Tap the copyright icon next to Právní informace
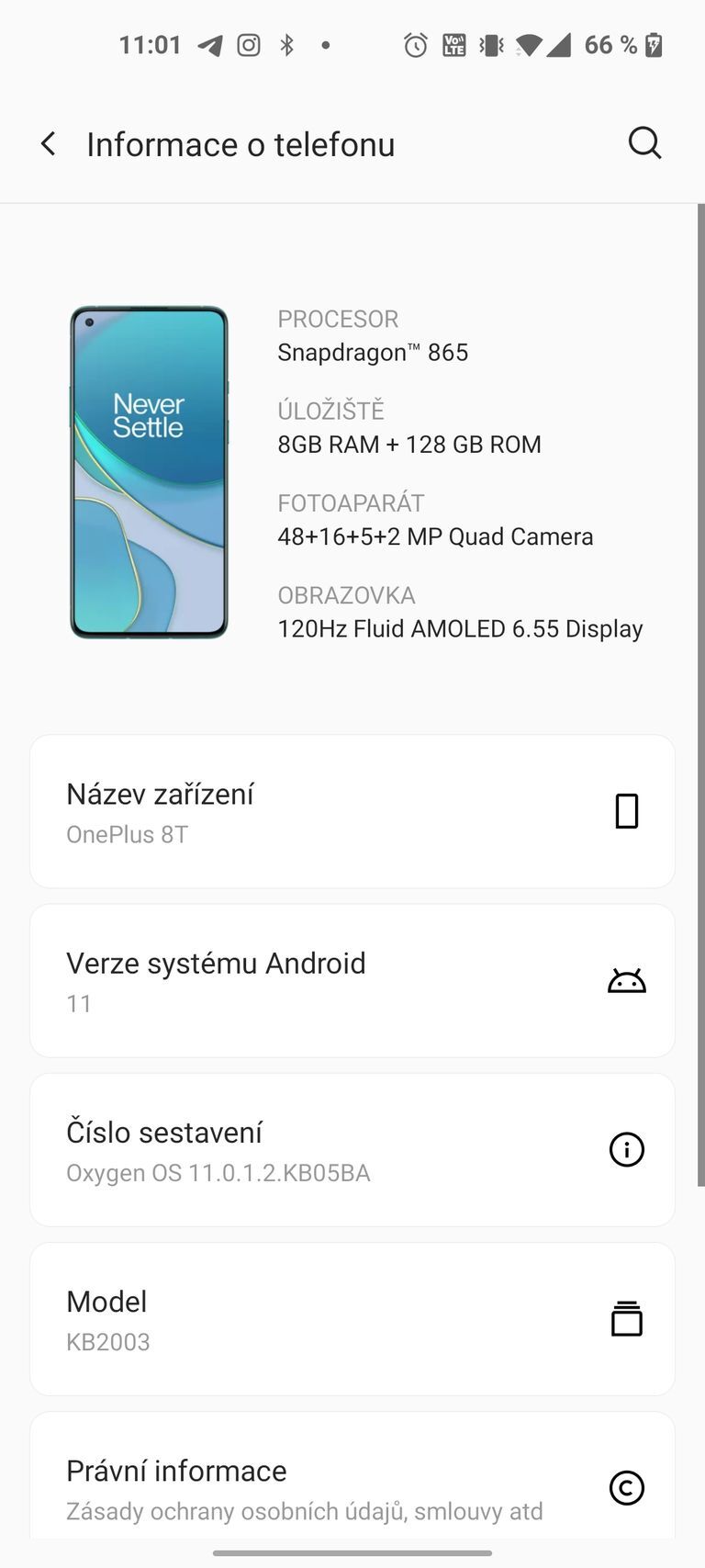This screenshot has width=705, height=1568. (x=627, y=1488)
